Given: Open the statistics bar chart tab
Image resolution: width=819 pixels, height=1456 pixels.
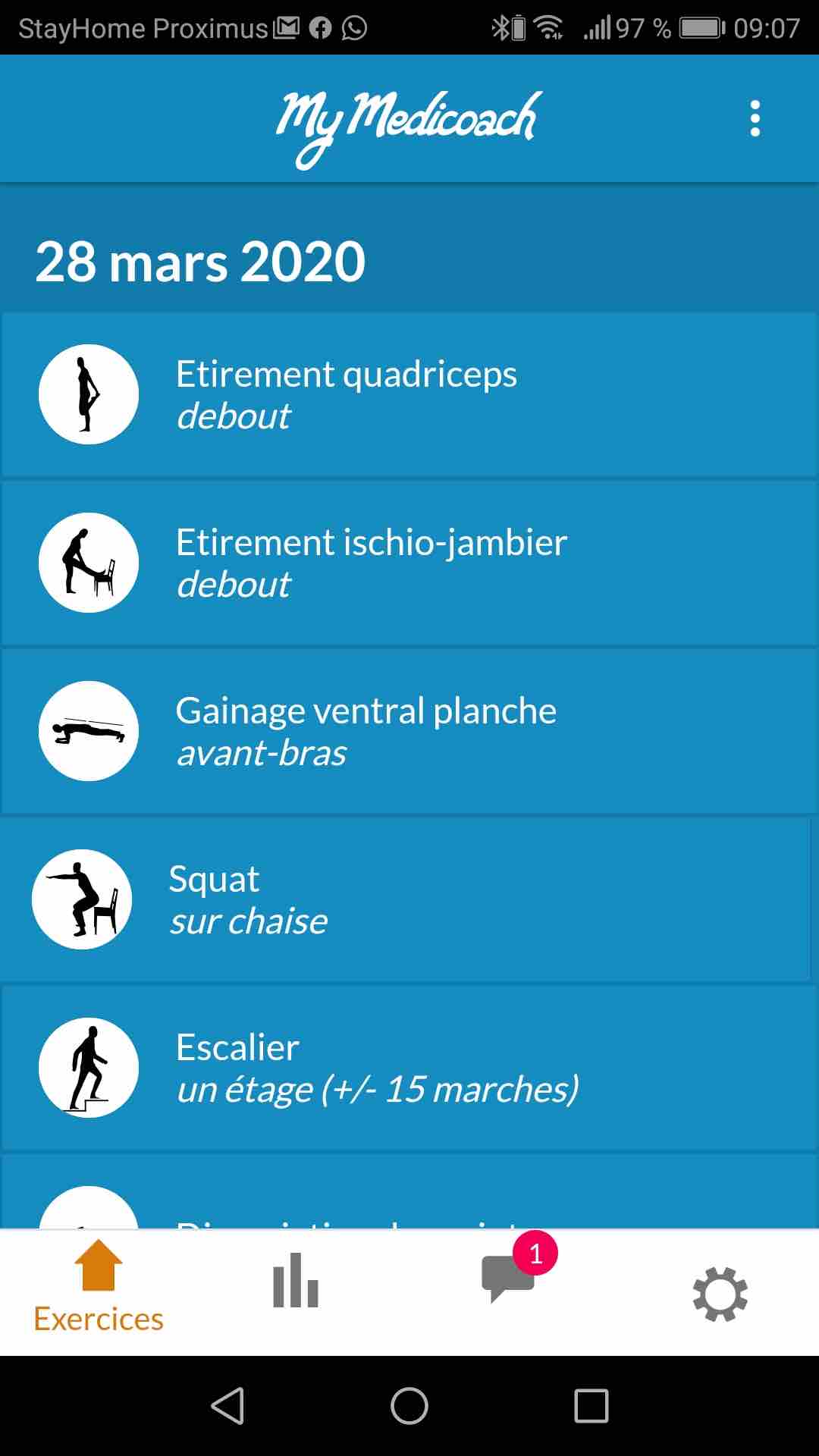Looking at the screenshot, I should point(296,1280).
